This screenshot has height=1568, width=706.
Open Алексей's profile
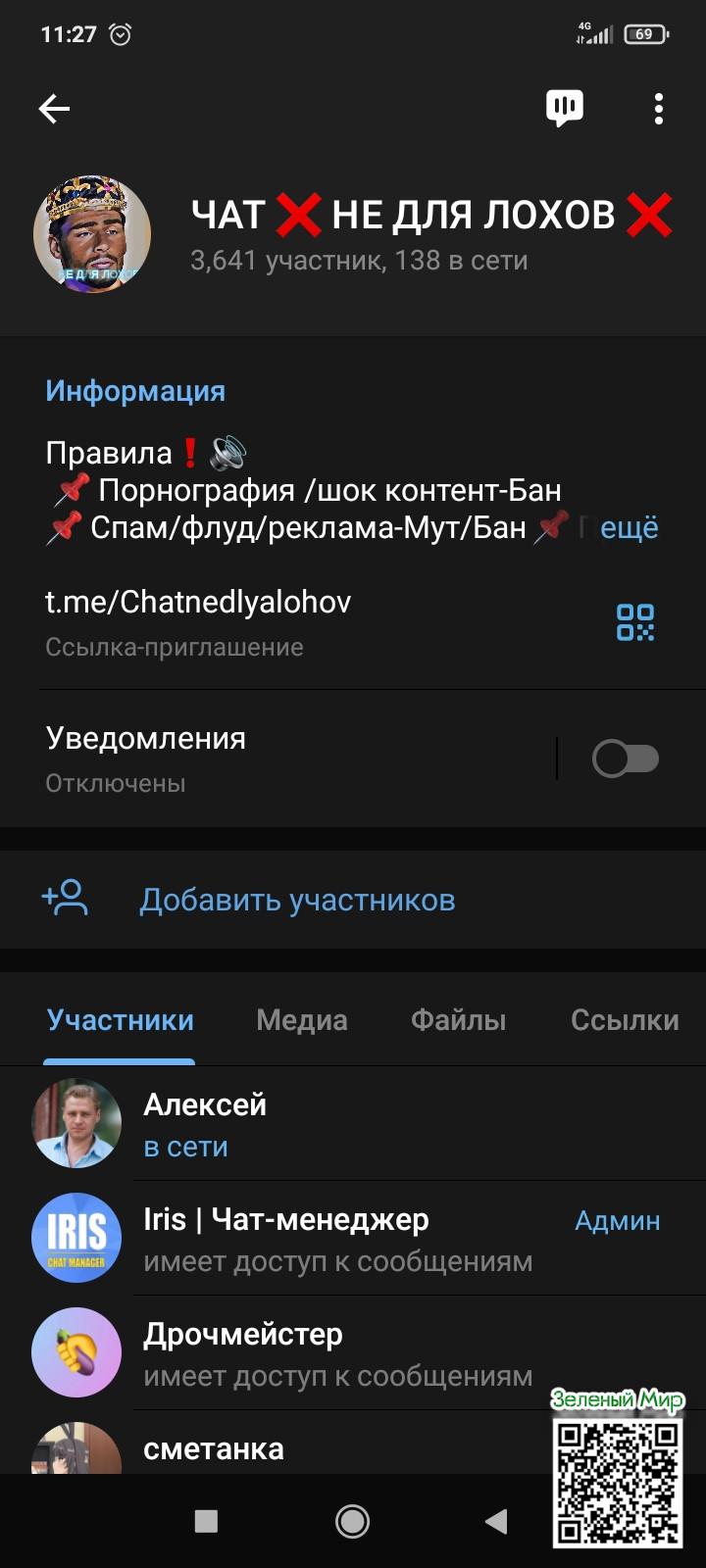[x=205, y=1123]
